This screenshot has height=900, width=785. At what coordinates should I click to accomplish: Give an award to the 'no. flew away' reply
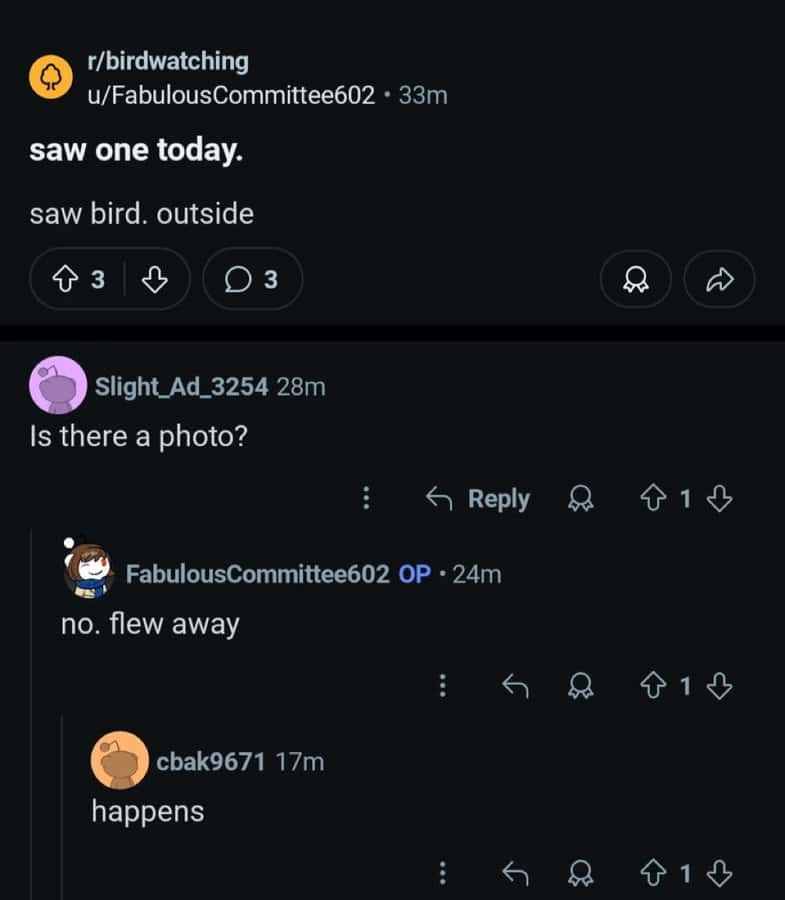(x=581, y=686)
